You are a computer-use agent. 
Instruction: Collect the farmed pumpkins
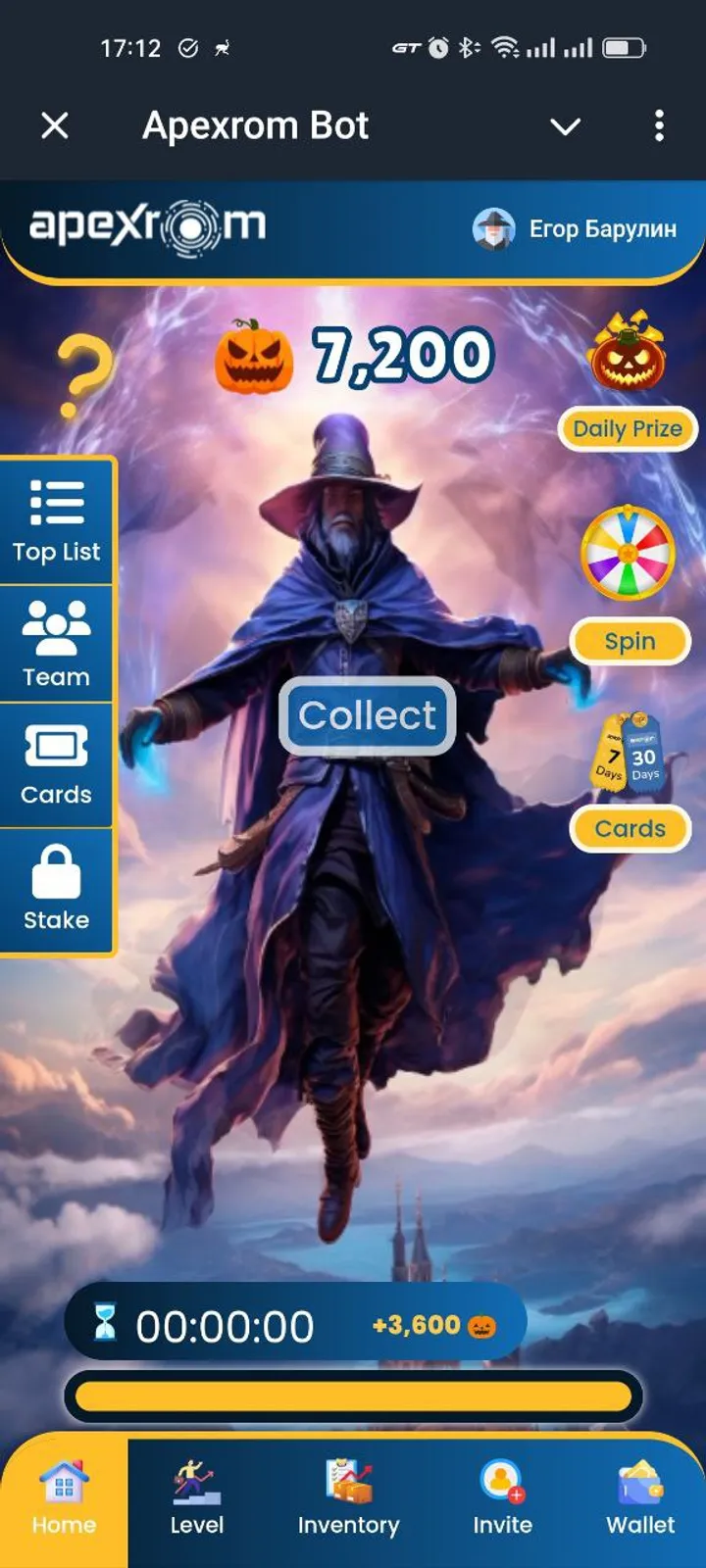point(368,715)
